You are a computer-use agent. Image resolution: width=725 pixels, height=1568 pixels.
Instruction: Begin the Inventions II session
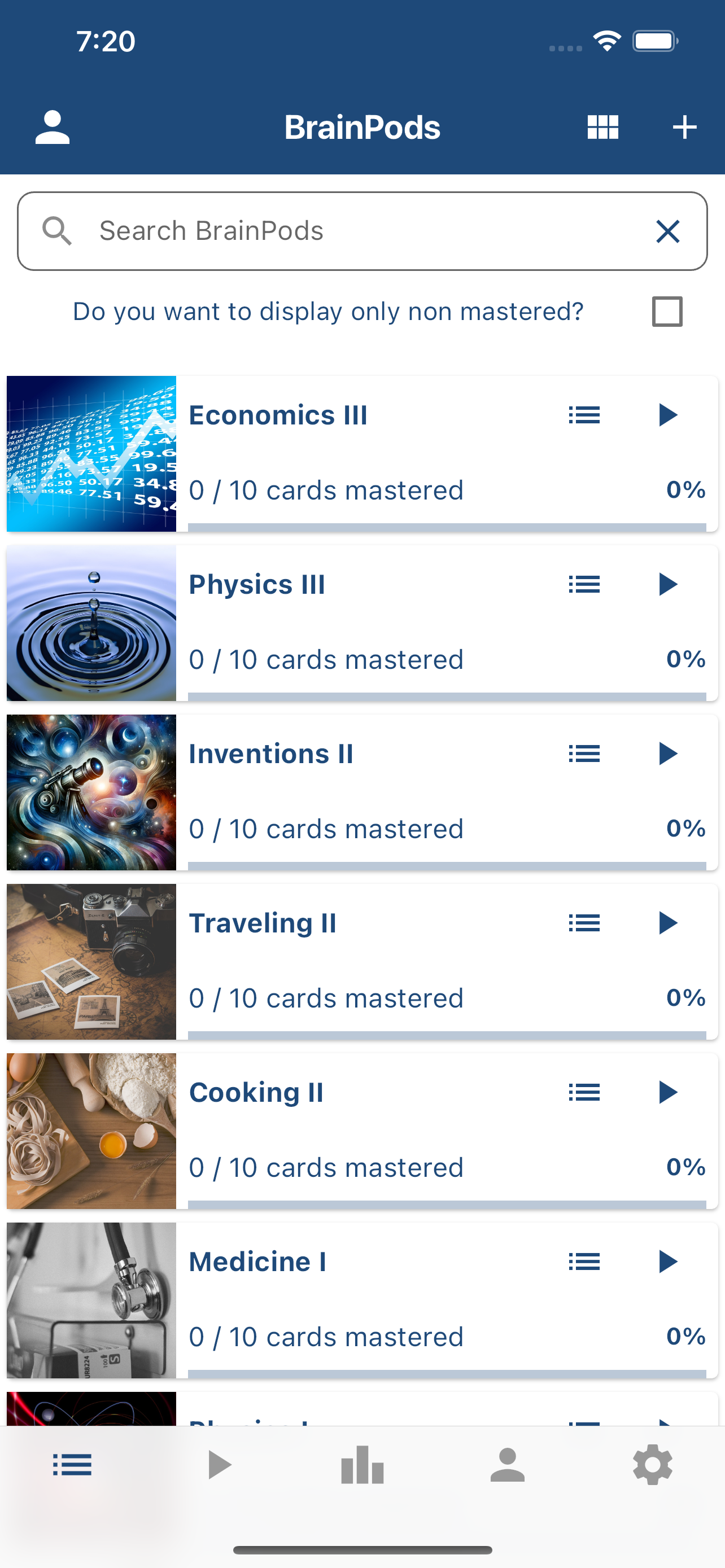pos(668,754)
